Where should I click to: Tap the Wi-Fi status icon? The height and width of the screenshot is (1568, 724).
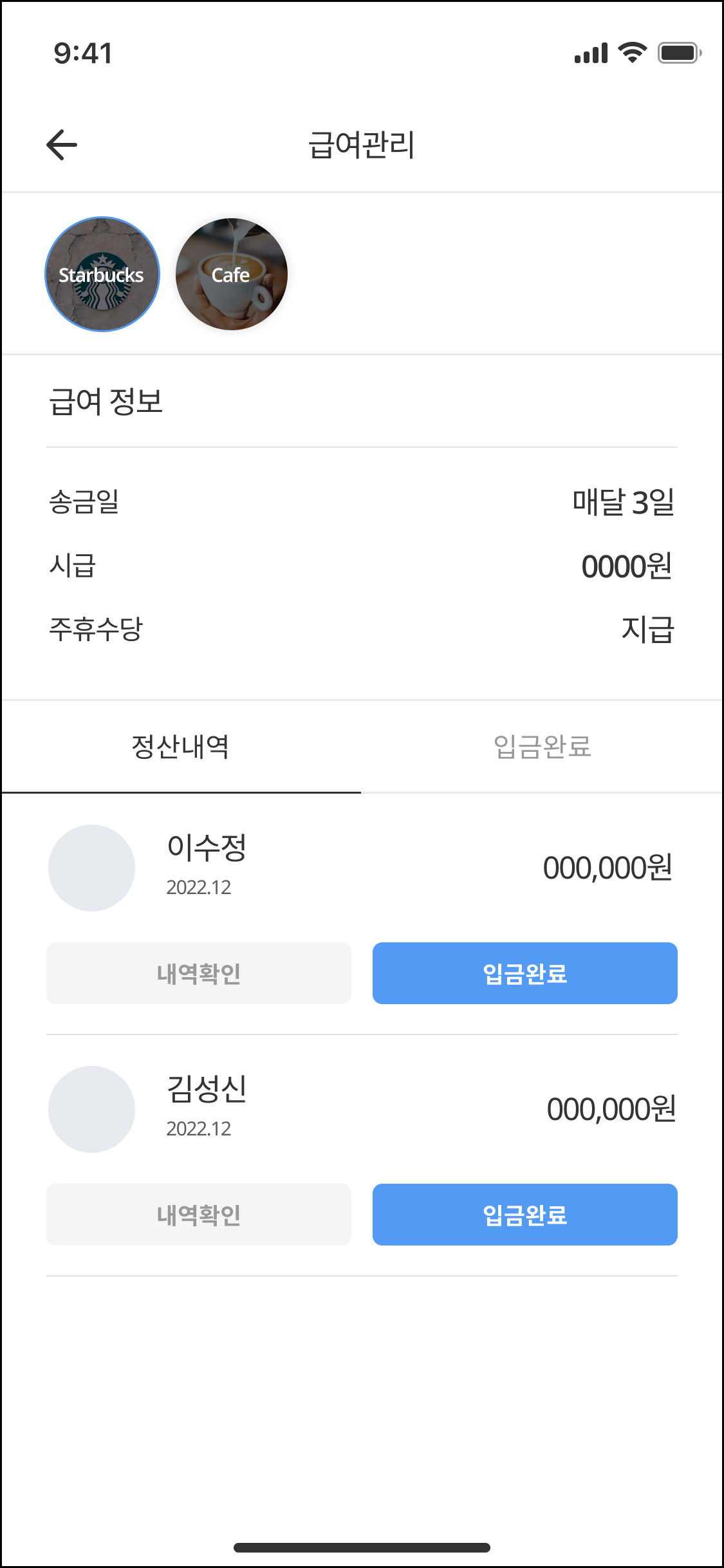click(x=633, y=54)
